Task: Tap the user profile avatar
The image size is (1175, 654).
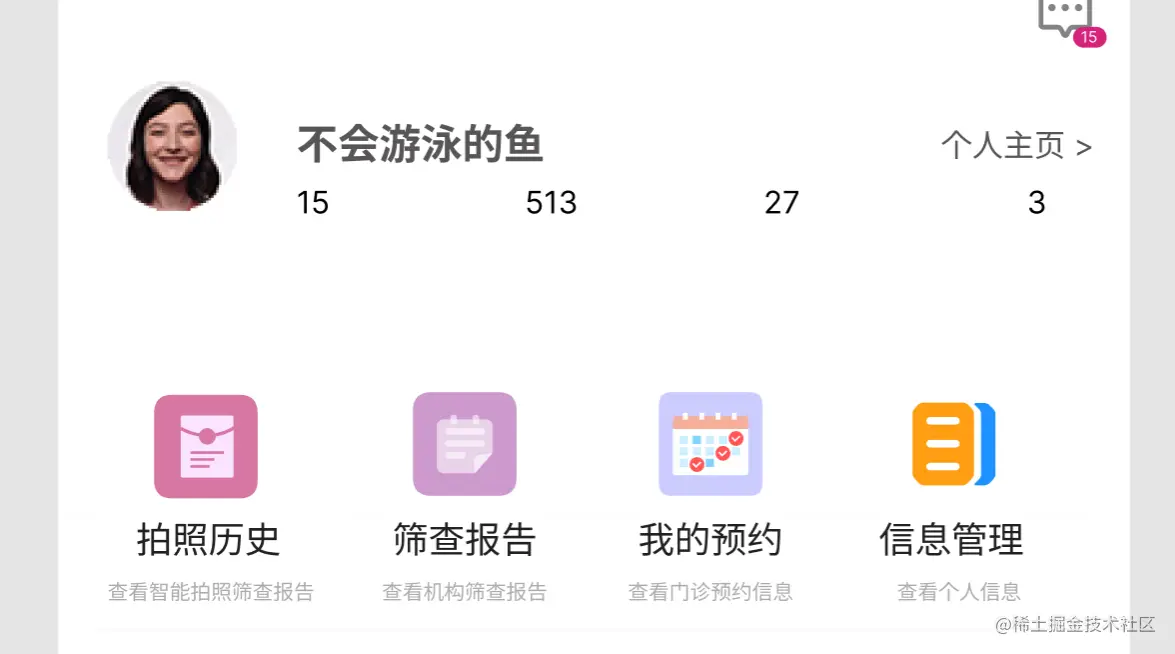Action: click(172, 146)
